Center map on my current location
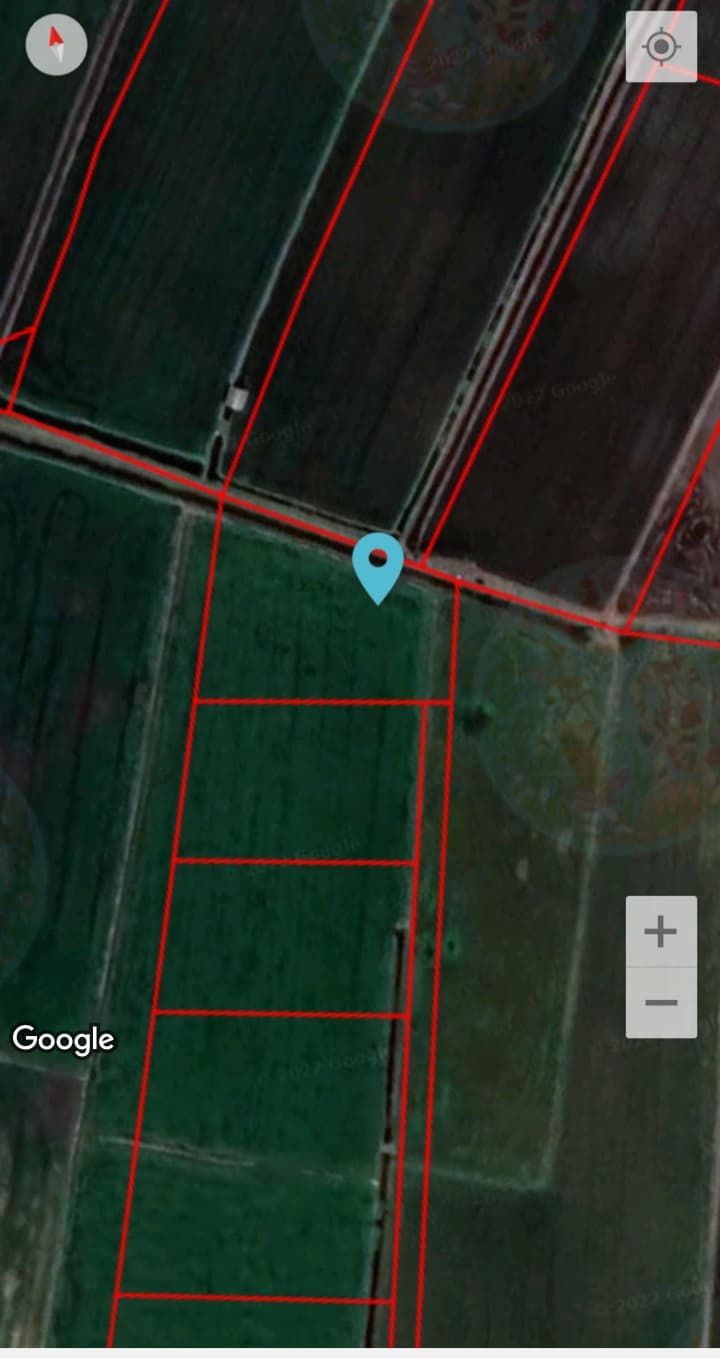 tap(661, 47)
